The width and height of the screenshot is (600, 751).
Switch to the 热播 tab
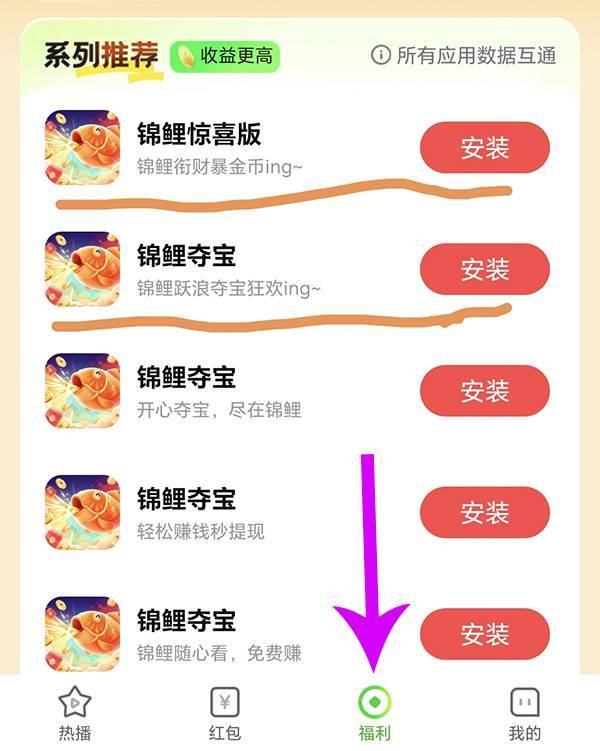pyautogui.click(x=75, y=714)
